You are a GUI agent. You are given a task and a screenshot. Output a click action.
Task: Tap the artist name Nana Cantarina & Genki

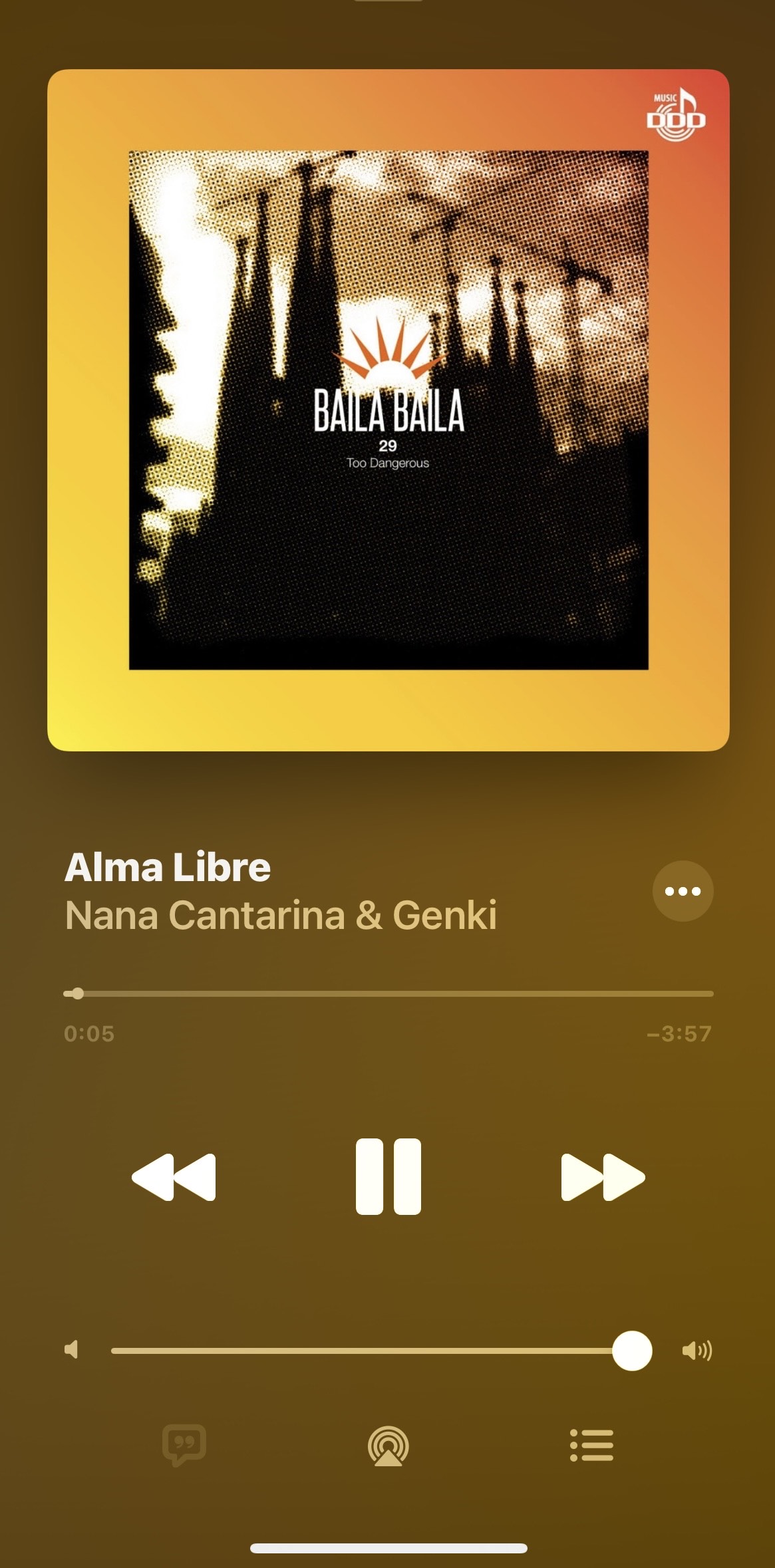pos(281,915)
